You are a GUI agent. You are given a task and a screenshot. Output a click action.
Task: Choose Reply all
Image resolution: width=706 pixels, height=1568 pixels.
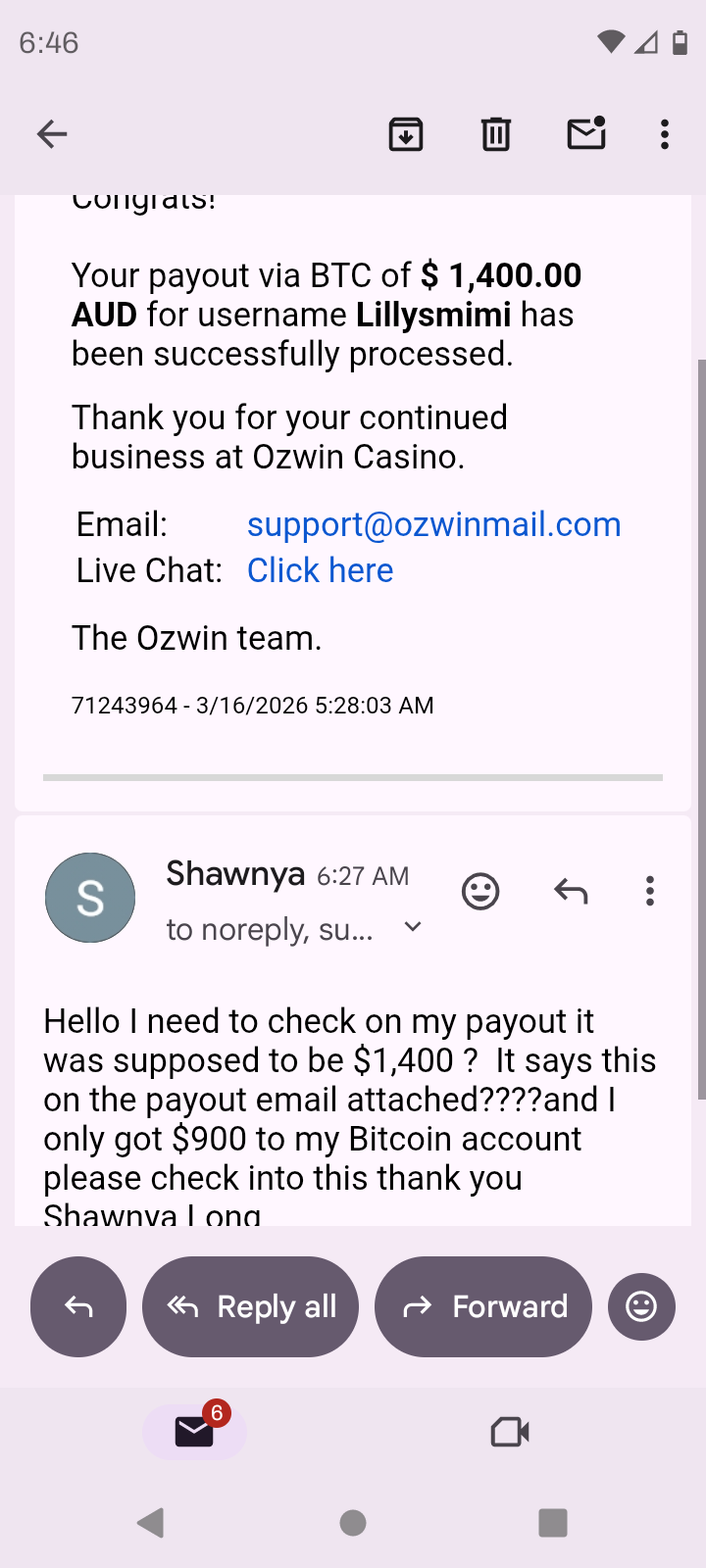click(251, 1306)
